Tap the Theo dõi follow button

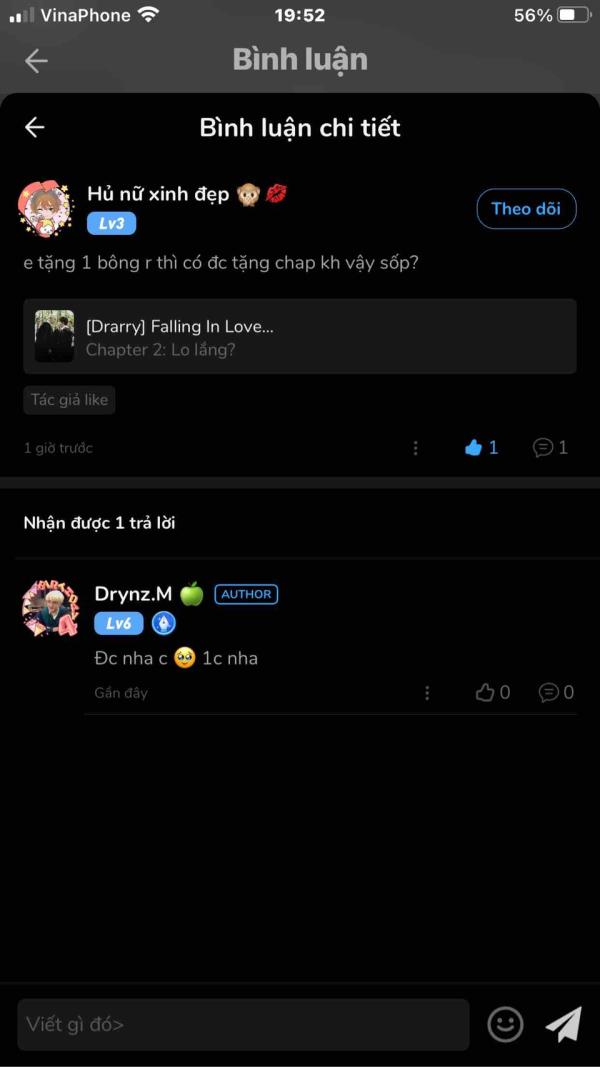(526, 209)
